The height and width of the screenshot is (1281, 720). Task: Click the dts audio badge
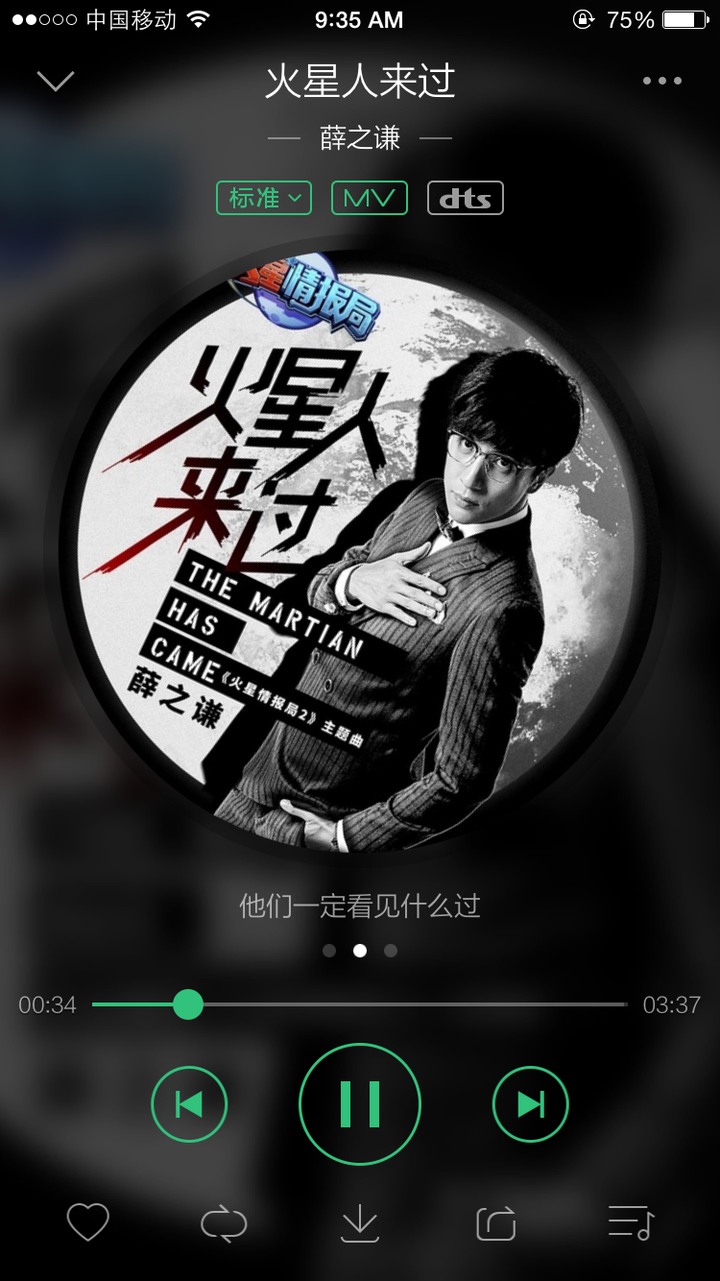[465, 197]
